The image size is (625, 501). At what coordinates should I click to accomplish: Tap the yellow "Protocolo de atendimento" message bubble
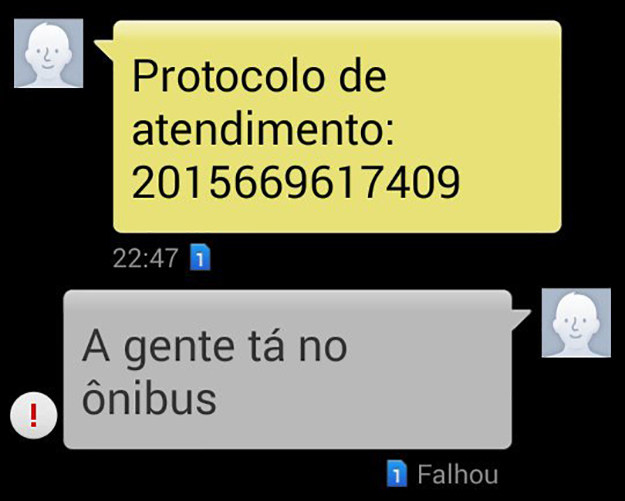[x=337, y=127]
